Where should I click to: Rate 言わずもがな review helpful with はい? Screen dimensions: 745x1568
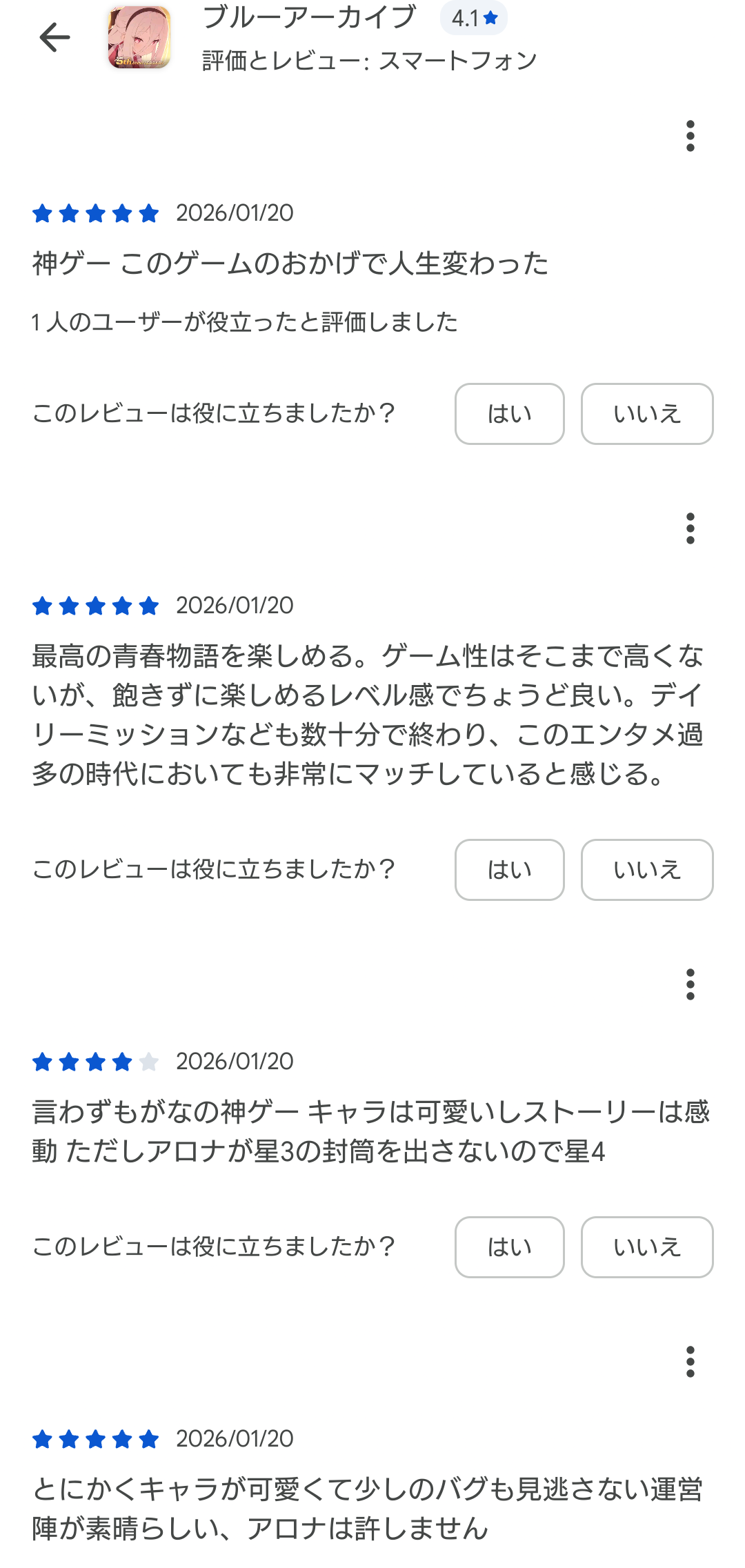509,1247
